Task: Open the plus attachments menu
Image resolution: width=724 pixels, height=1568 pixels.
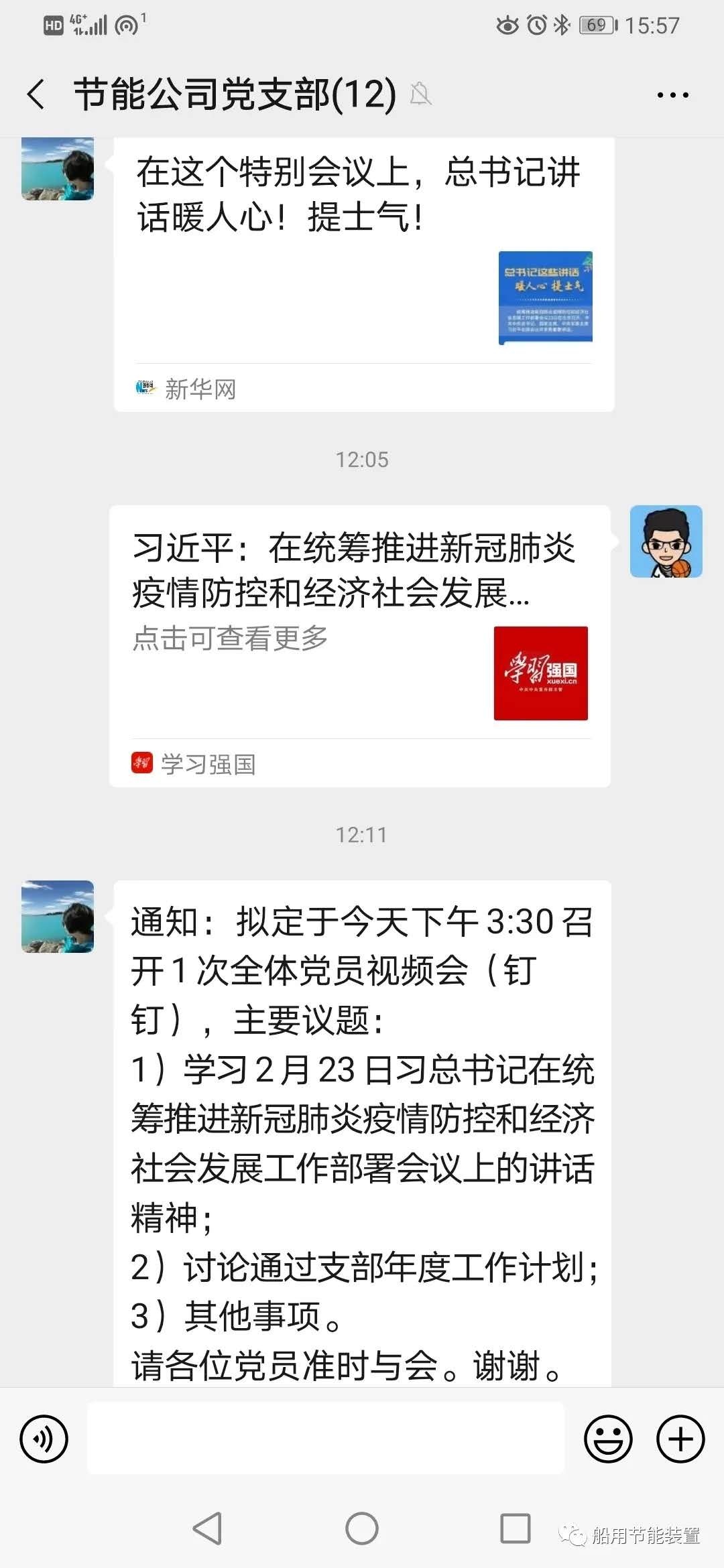Action: tap(680, 1439)
